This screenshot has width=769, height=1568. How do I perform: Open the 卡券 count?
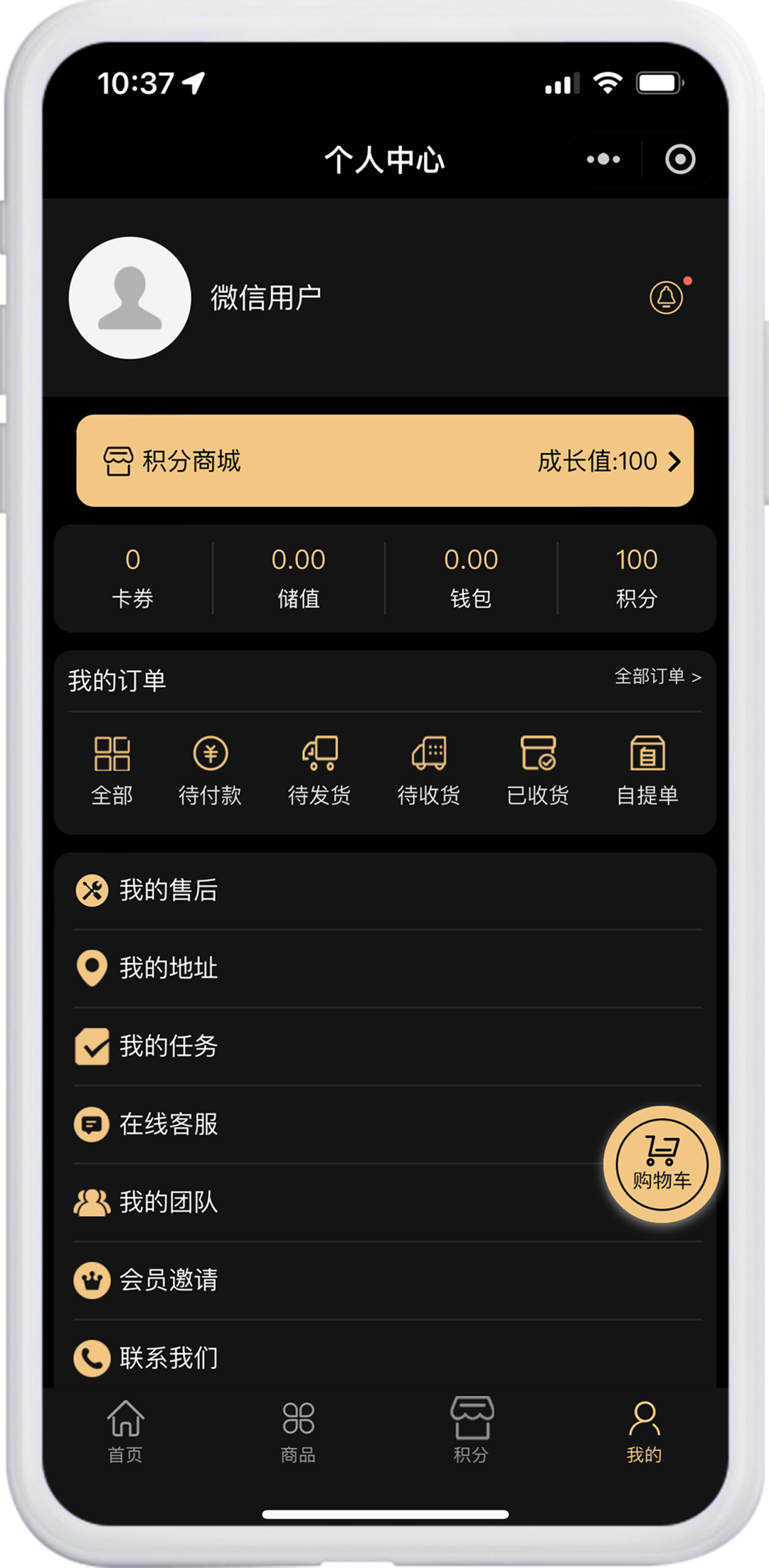click(133, 577)
